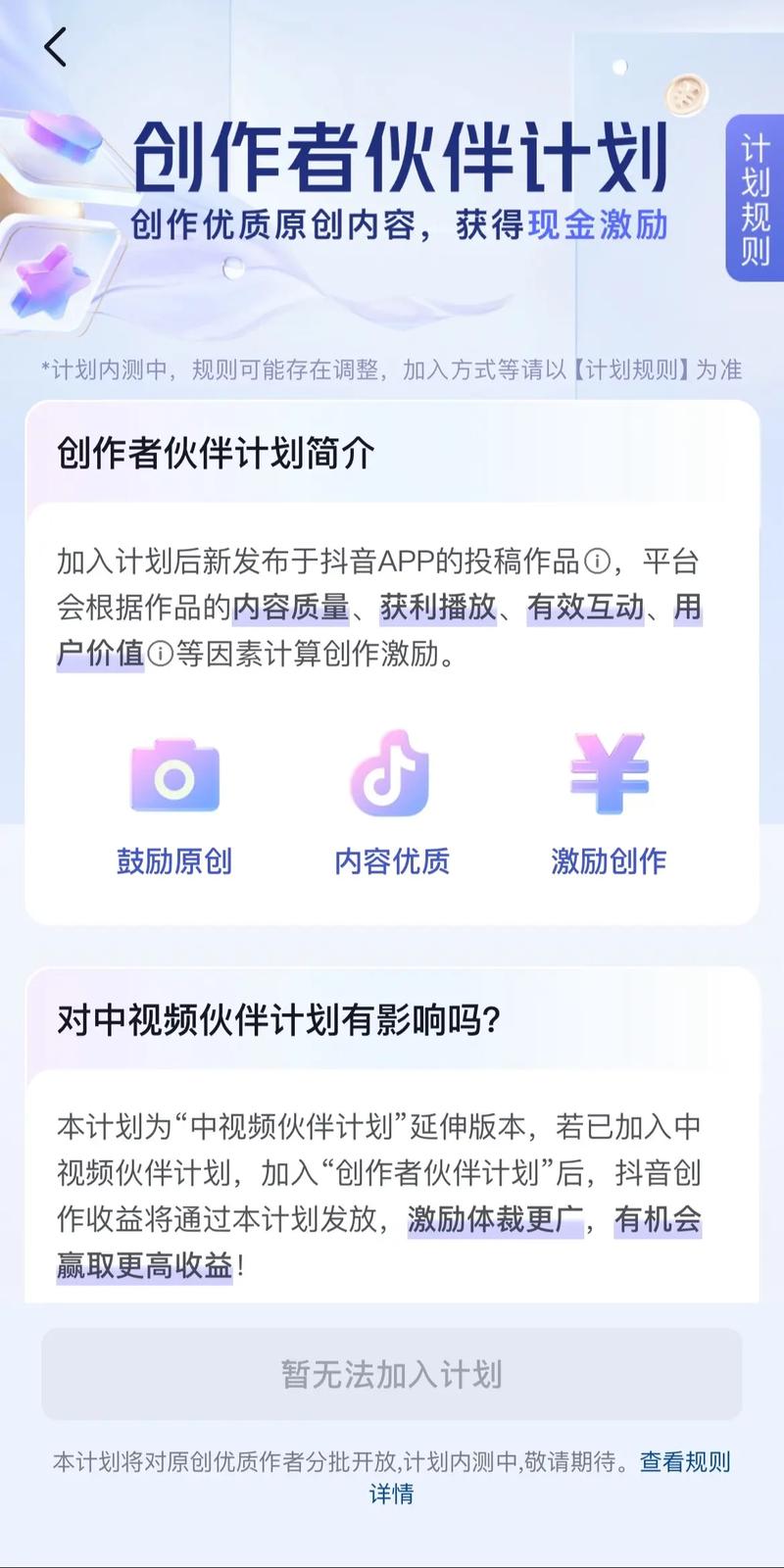Open the 计划规则 side tab

754,199
